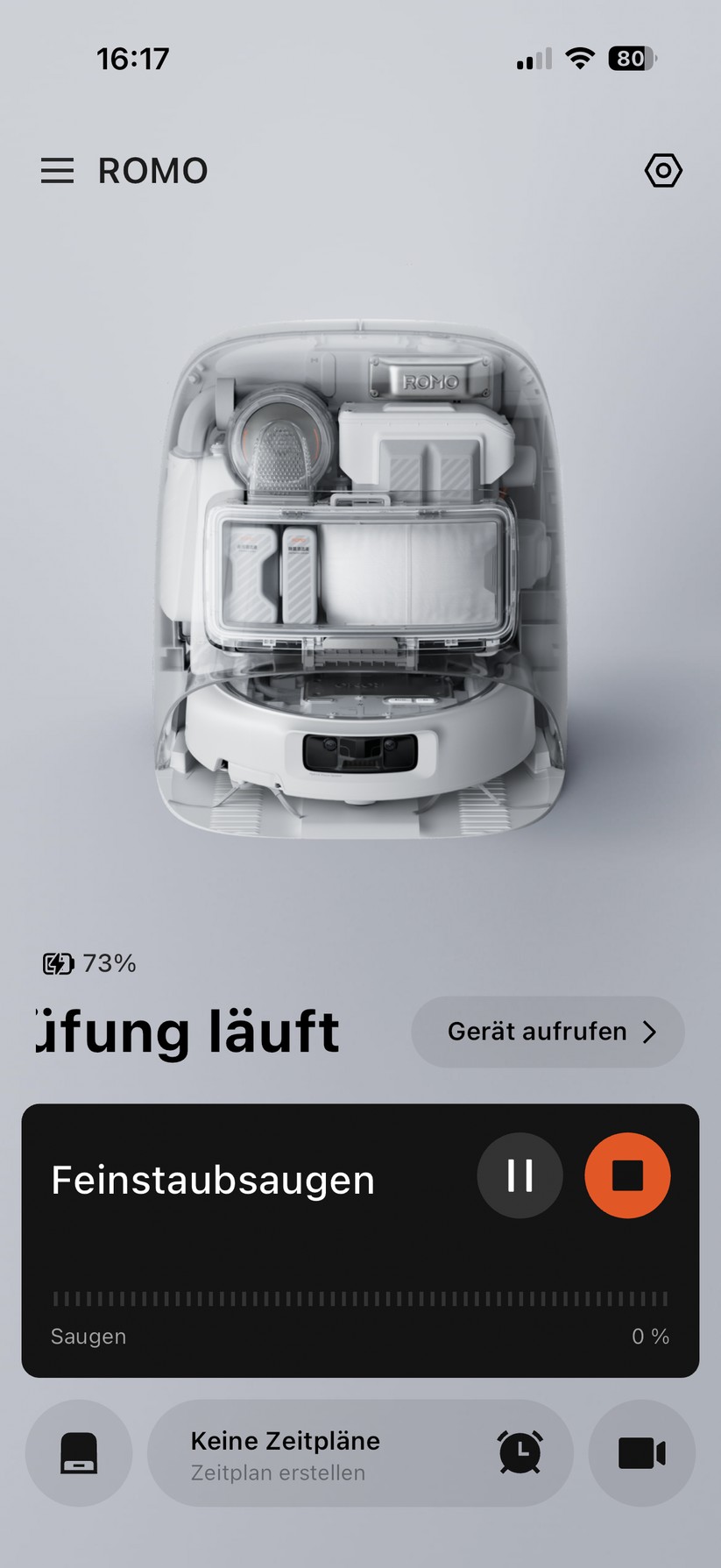Create a schedule via Zeitplan erstellen

coord(278,1473)
